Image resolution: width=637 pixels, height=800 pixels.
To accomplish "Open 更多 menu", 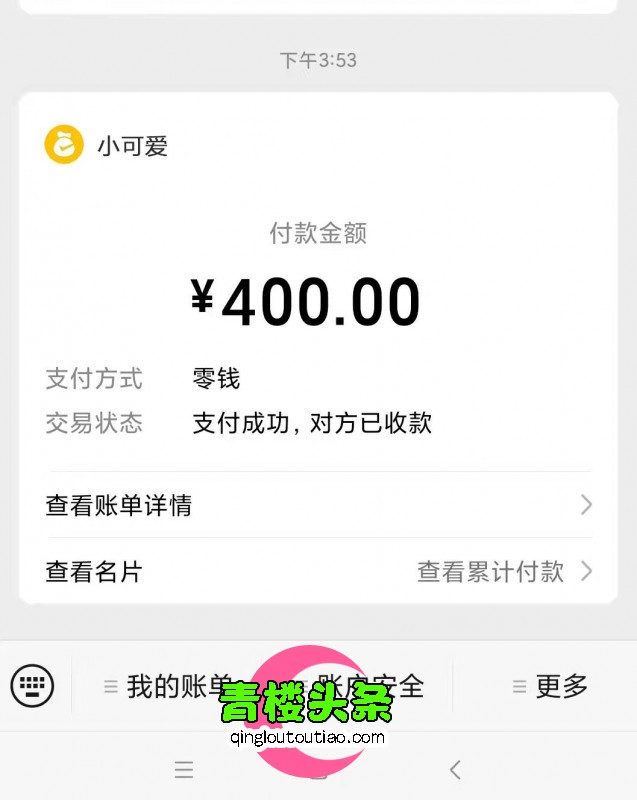I will [549, 687].
